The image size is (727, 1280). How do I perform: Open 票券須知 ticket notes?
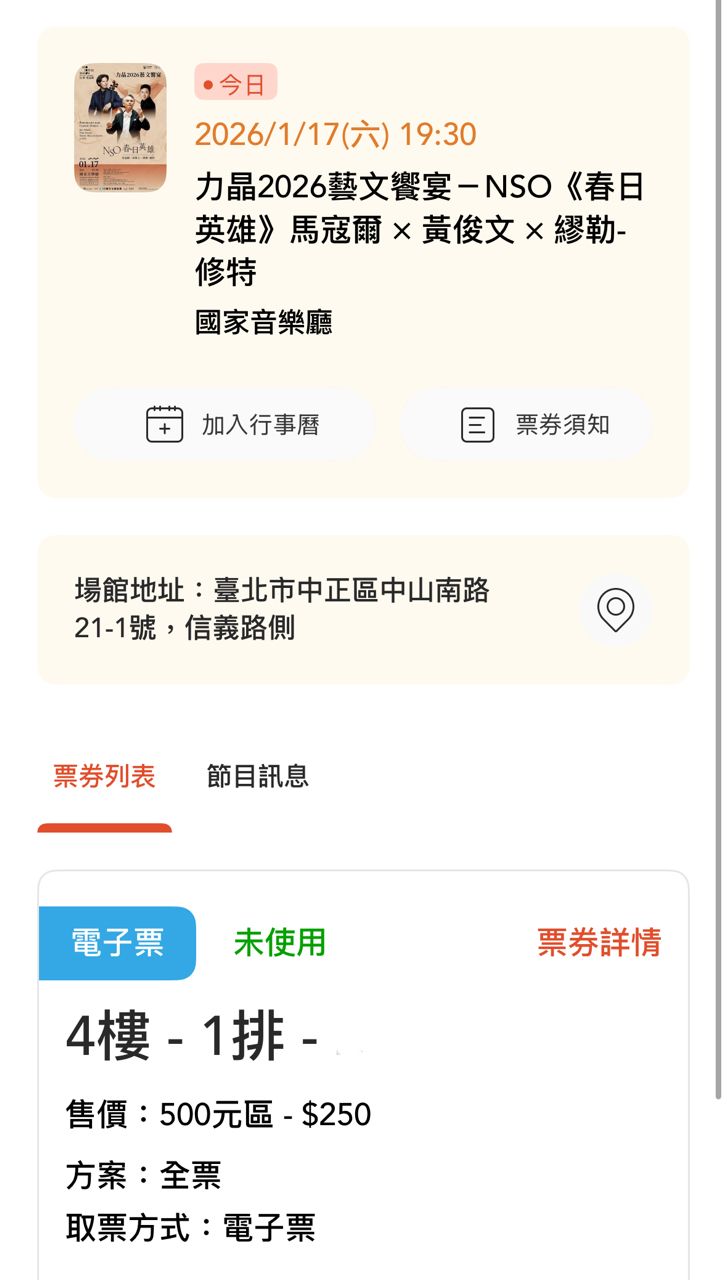[526, 425]
